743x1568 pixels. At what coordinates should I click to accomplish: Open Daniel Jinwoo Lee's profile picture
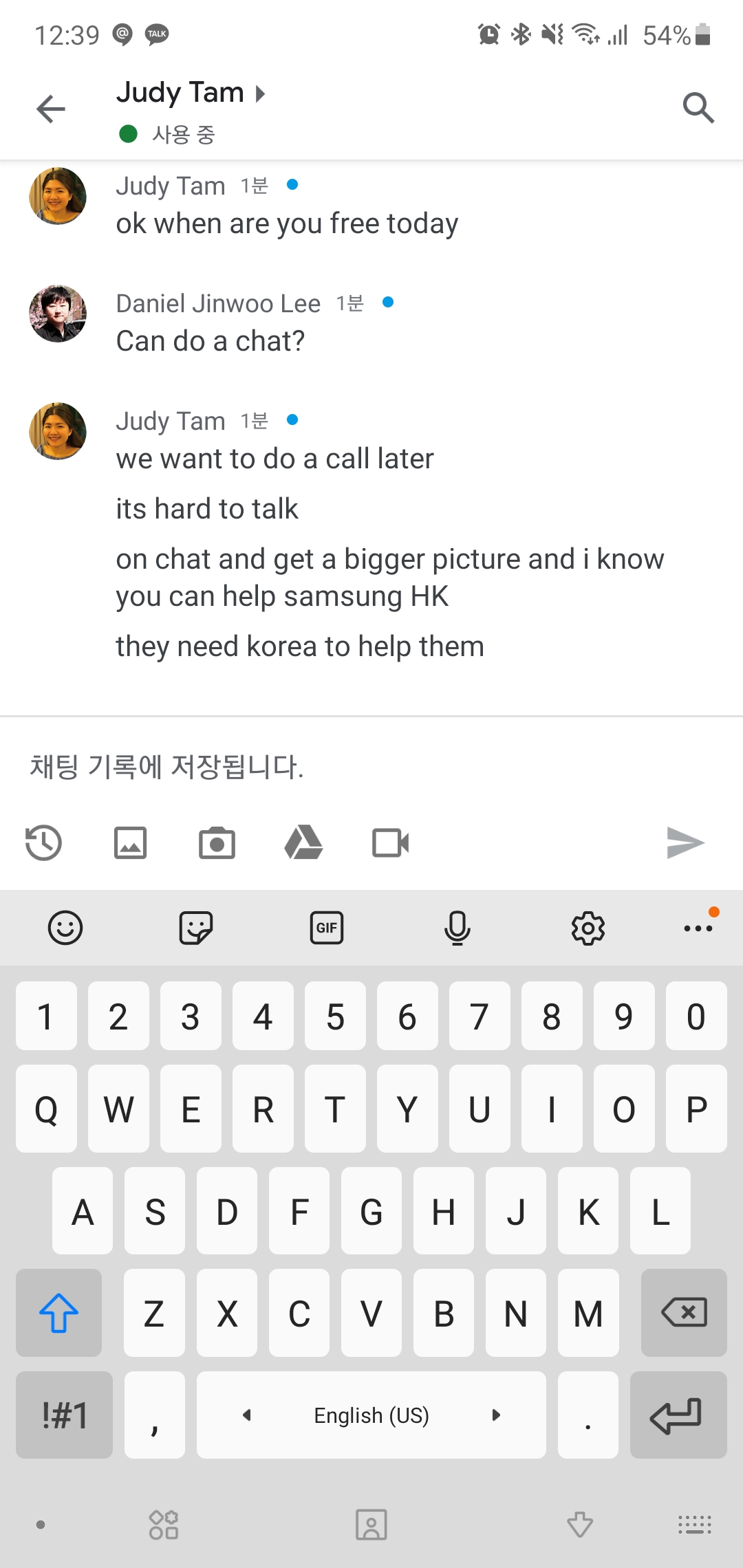(x=58, y=314)
